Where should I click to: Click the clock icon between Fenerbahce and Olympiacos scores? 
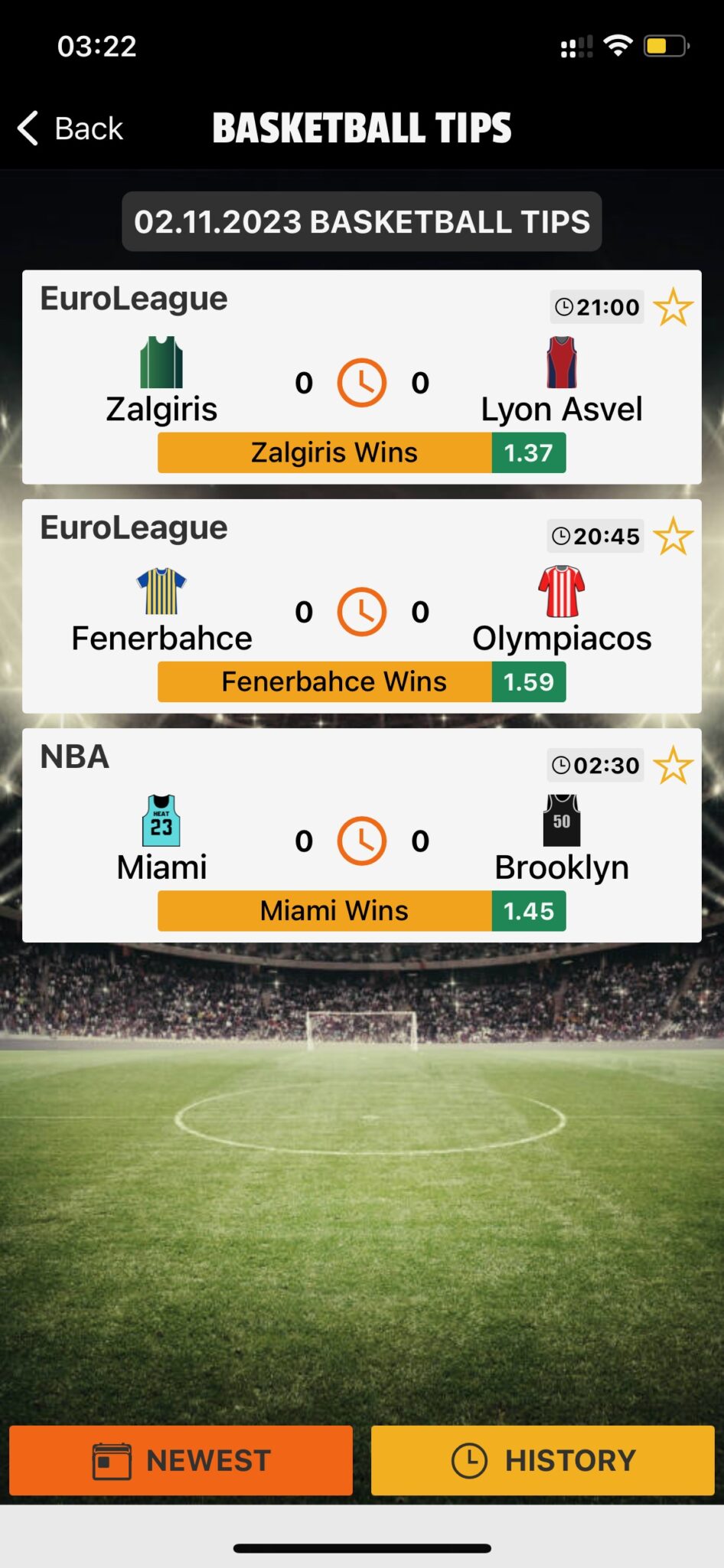tap(362, 612)
